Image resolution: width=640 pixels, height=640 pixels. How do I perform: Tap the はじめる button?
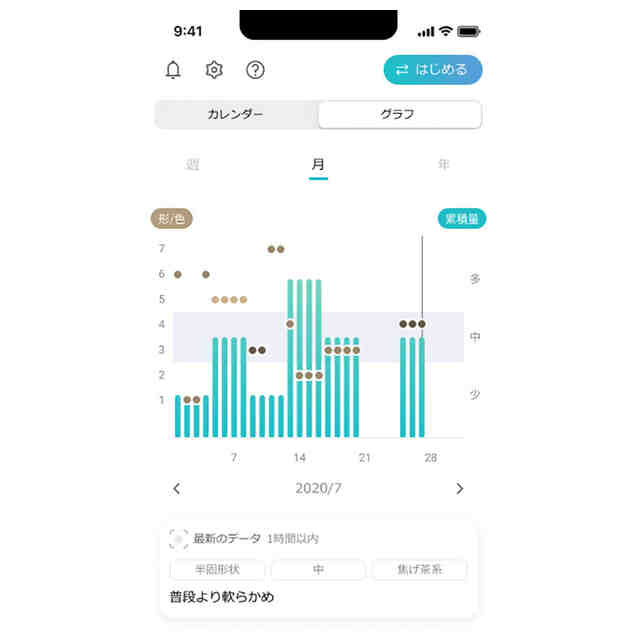[x=432, y=70]
